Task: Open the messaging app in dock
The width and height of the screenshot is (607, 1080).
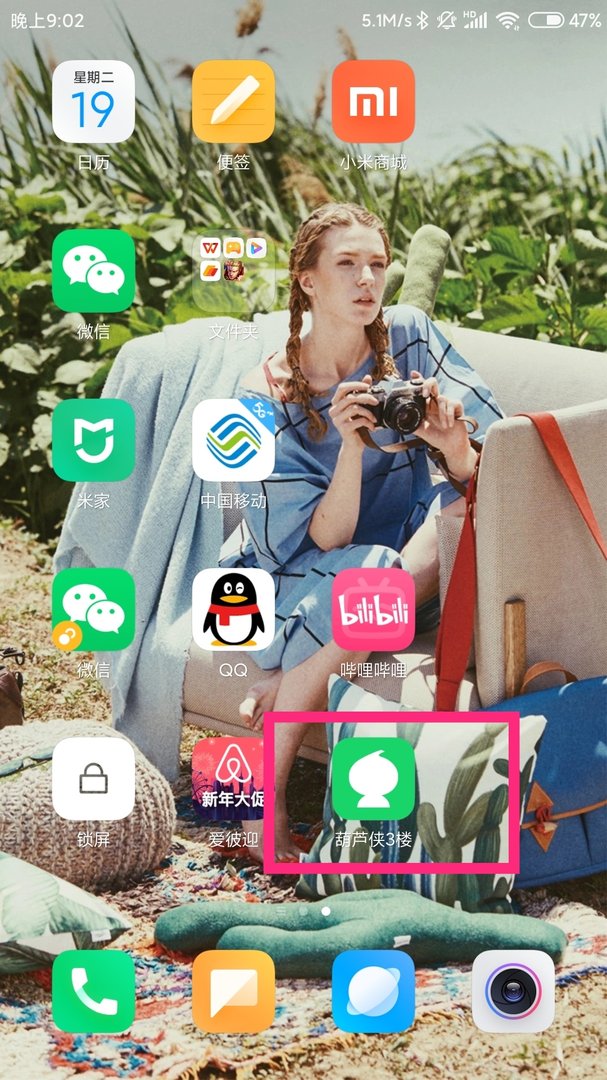Action: [x=233, y=990]
